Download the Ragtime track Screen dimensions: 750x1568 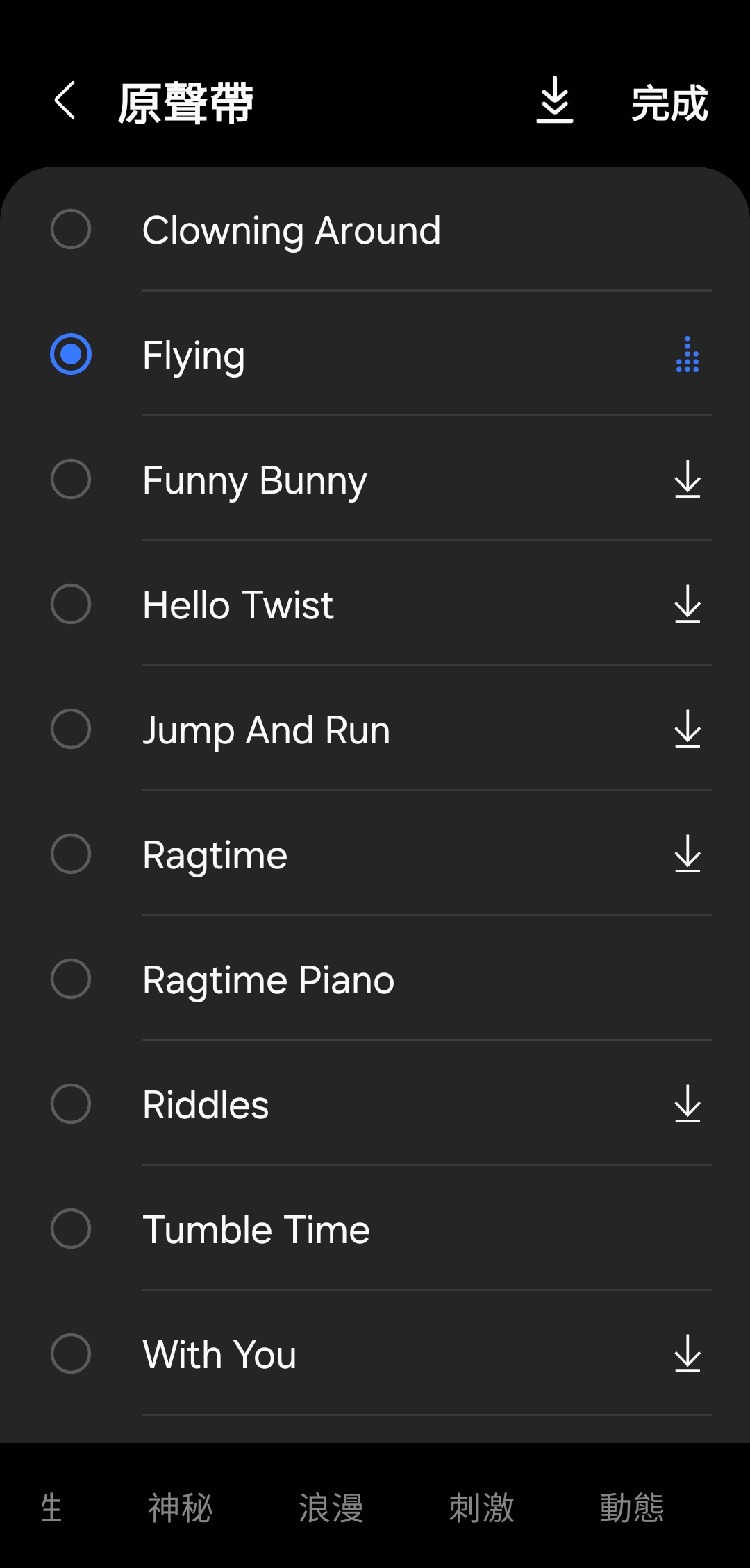coord(687,854)
